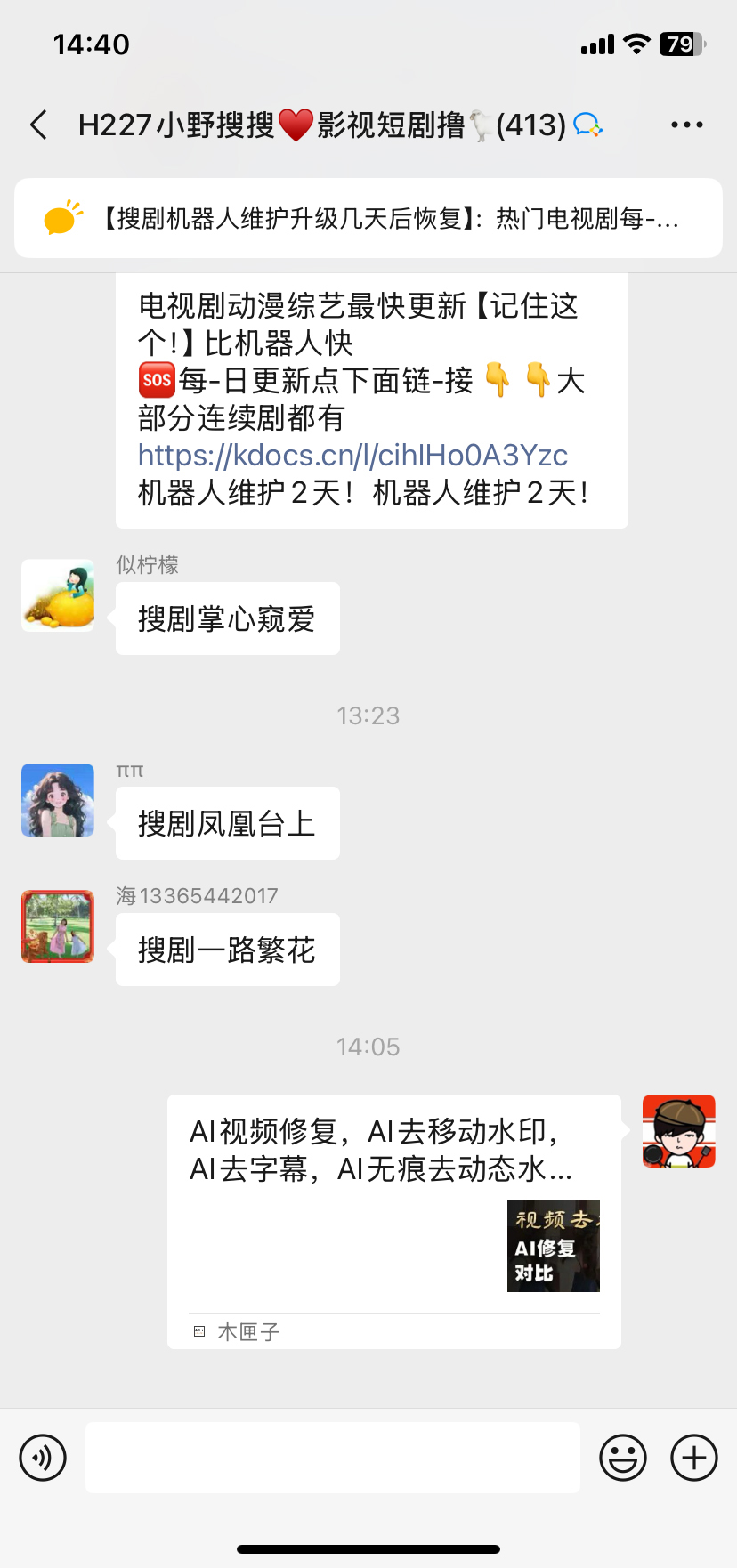Tap 似柠檬's avatar
Viewport: 737px width, 1568px height.
58,595
